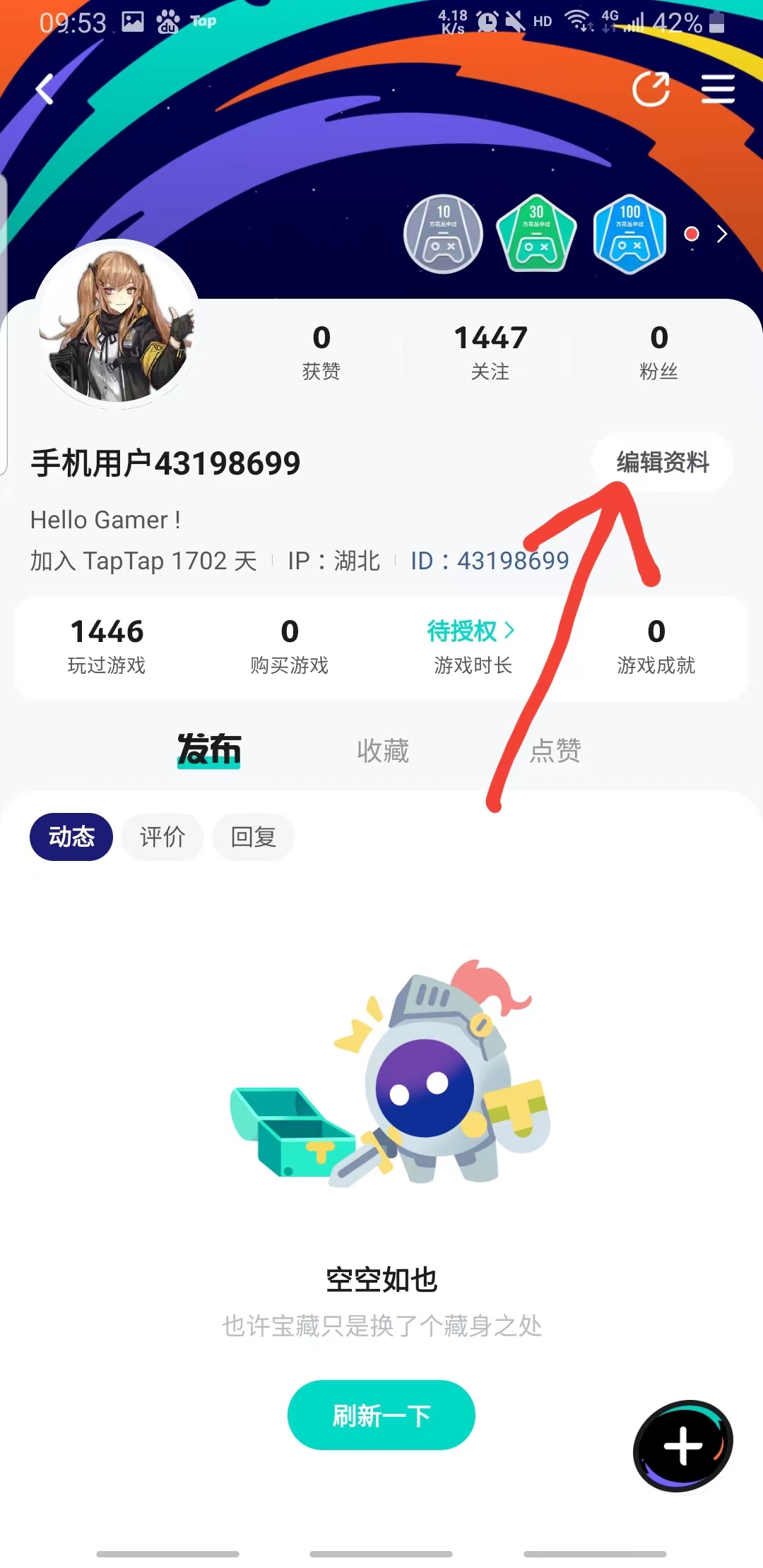Go back using the top-left arrow

(x=45, y=90)
